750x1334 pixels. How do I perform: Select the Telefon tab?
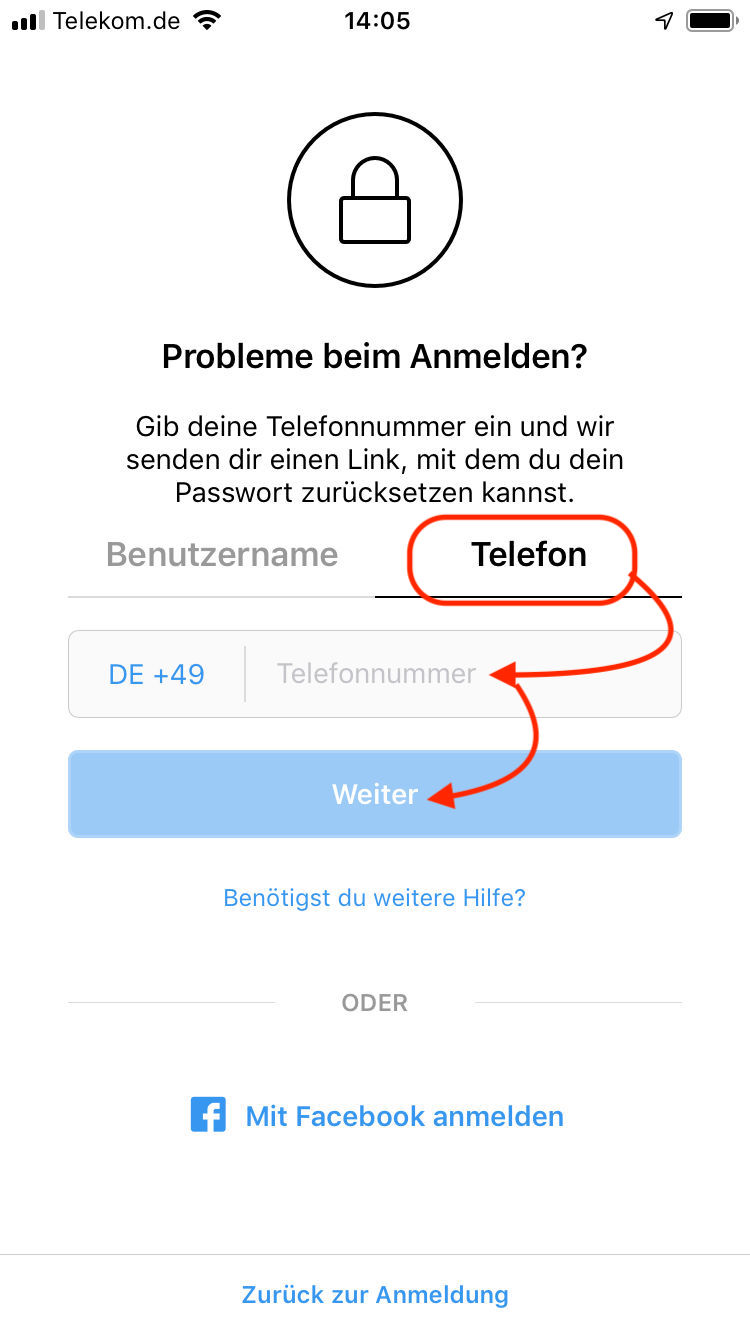pos(529,555)
